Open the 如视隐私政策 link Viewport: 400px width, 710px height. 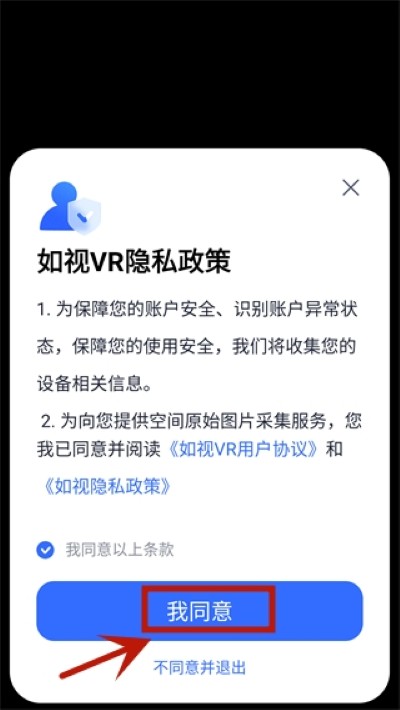tap(106, 486)
